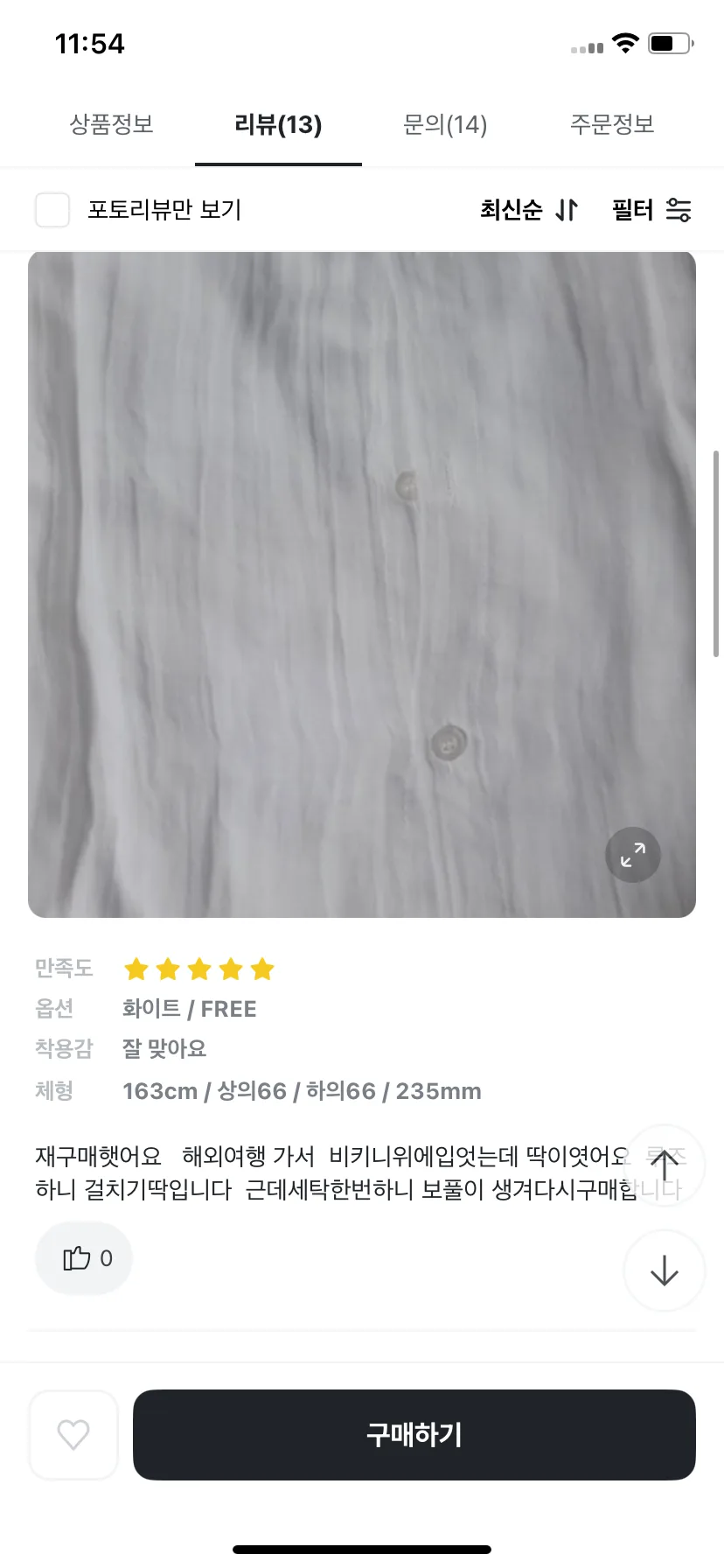Expand the filter settings panel
The height and width of the screenshot is (1568, 724).
[651, 210]
